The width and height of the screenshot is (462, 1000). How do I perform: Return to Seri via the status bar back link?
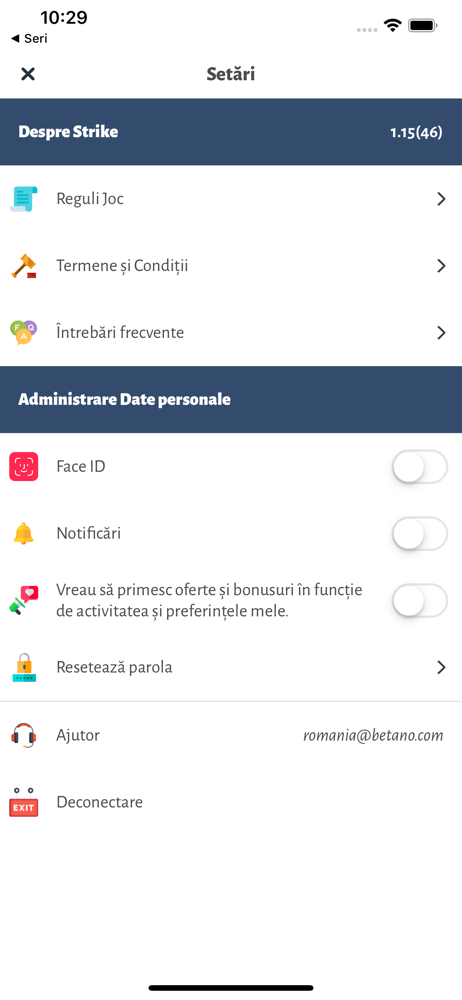tap(29, 38)
